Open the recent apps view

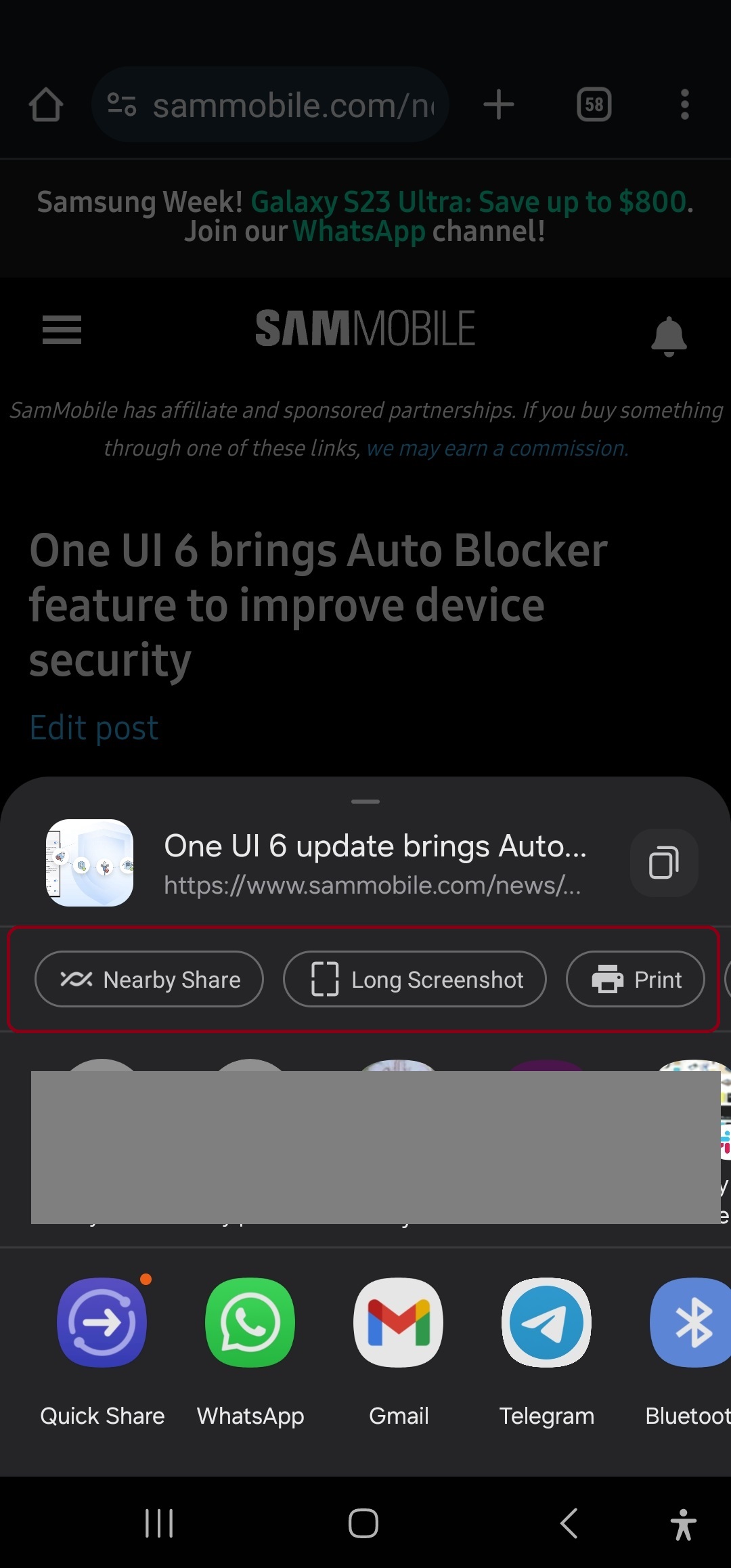tap(159, 1523)
